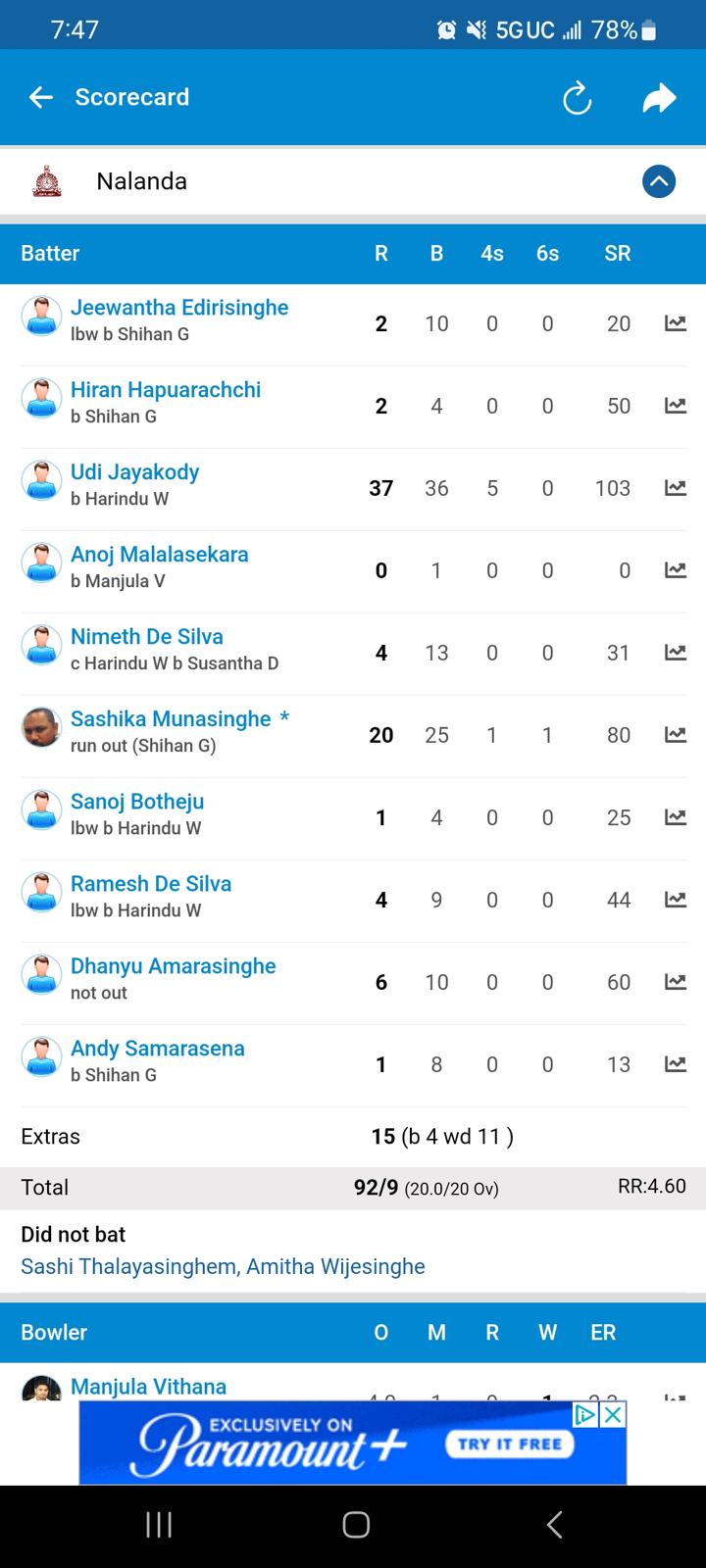Open Dhanyu Amarasinghe's player page

click(174, 966)
